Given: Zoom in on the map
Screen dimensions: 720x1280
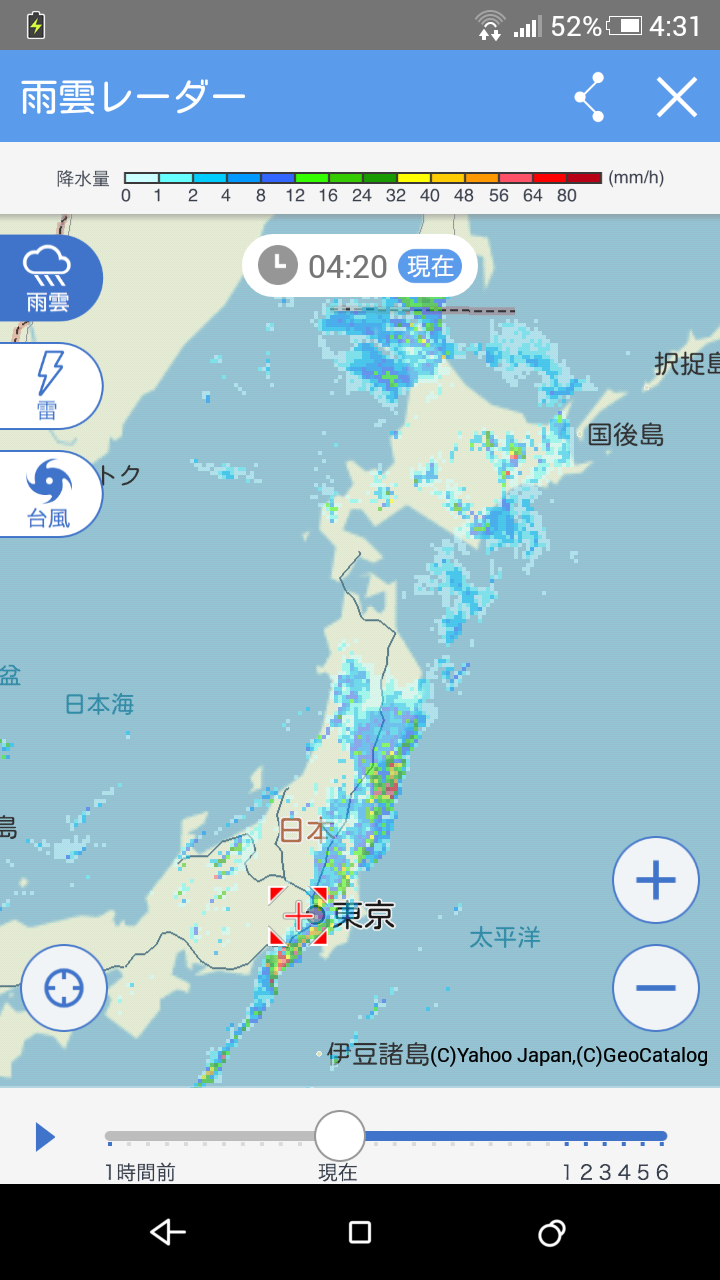Looking at the screenshot, I should tap(656, 880).
